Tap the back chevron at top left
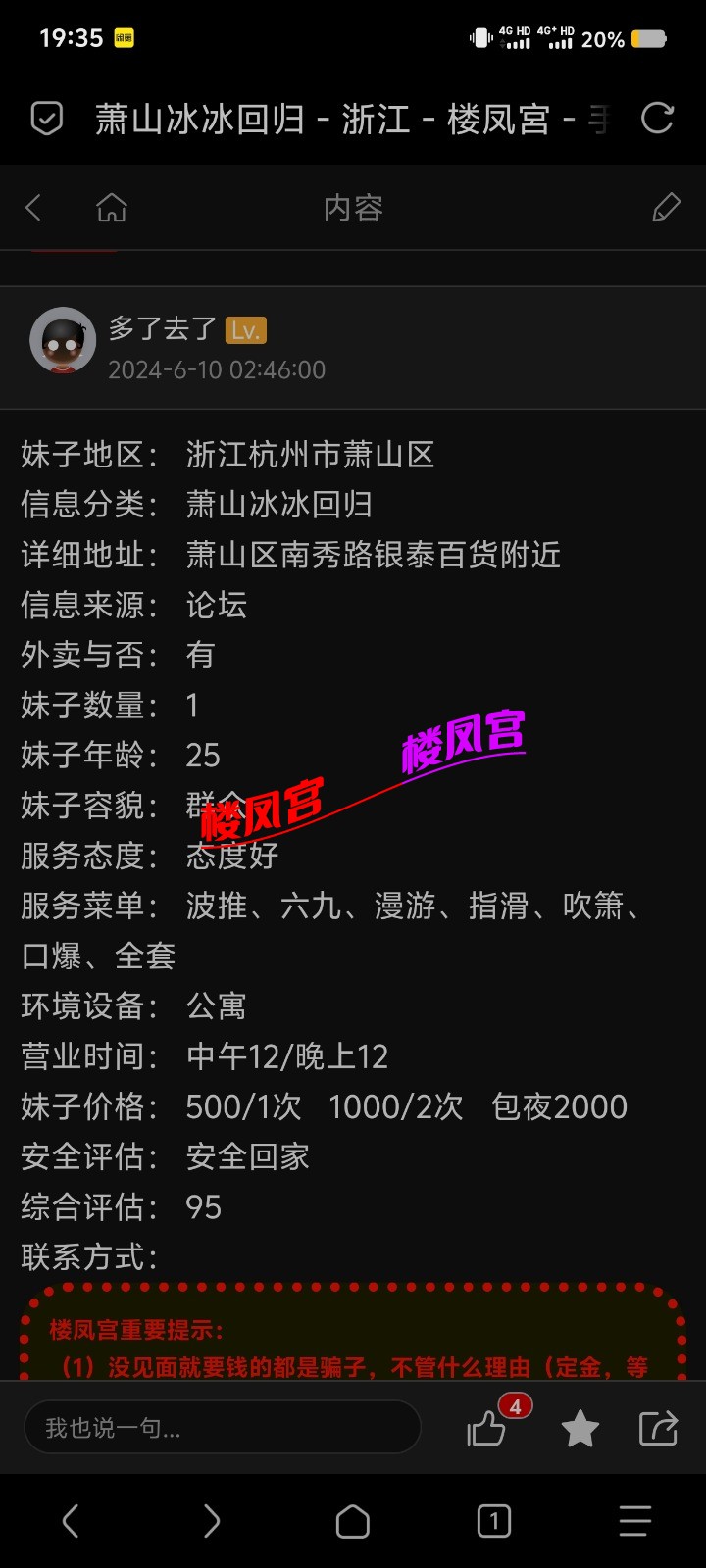The height and width of the screenshot is (1568, 706). pos(32,207)
